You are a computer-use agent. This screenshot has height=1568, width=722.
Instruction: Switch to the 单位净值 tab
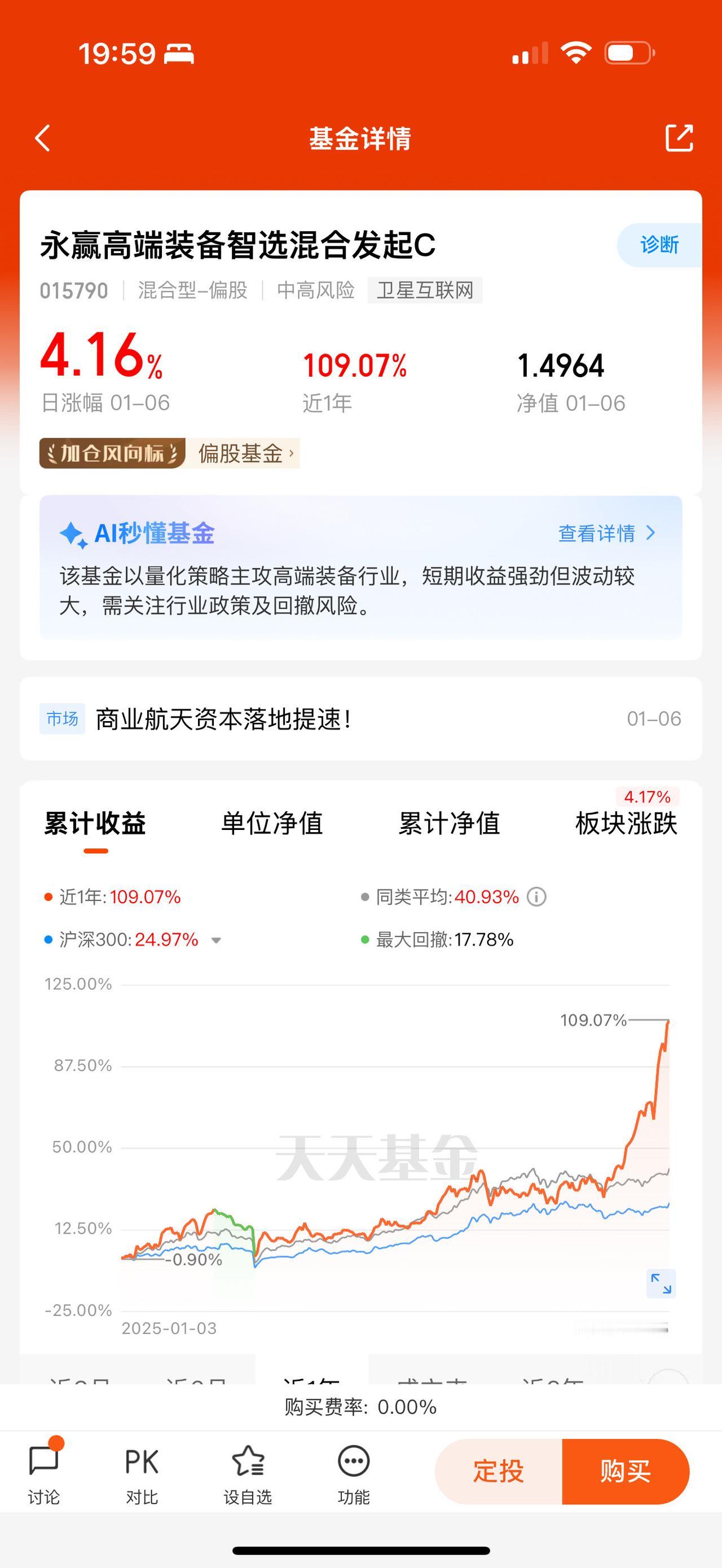tap(272, 824)
